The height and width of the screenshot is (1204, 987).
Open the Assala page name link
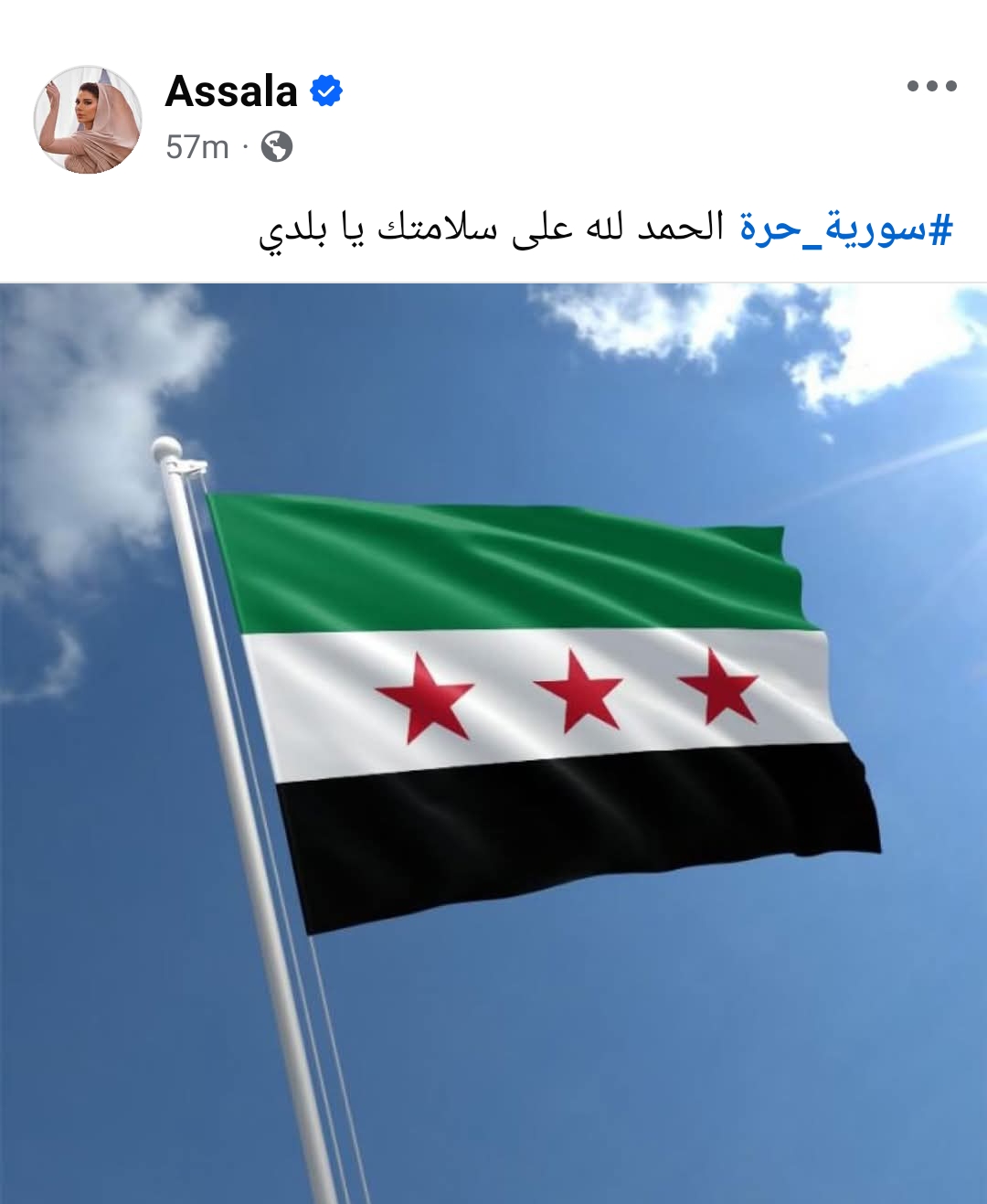pyautogui.click(x=231, y=91)
